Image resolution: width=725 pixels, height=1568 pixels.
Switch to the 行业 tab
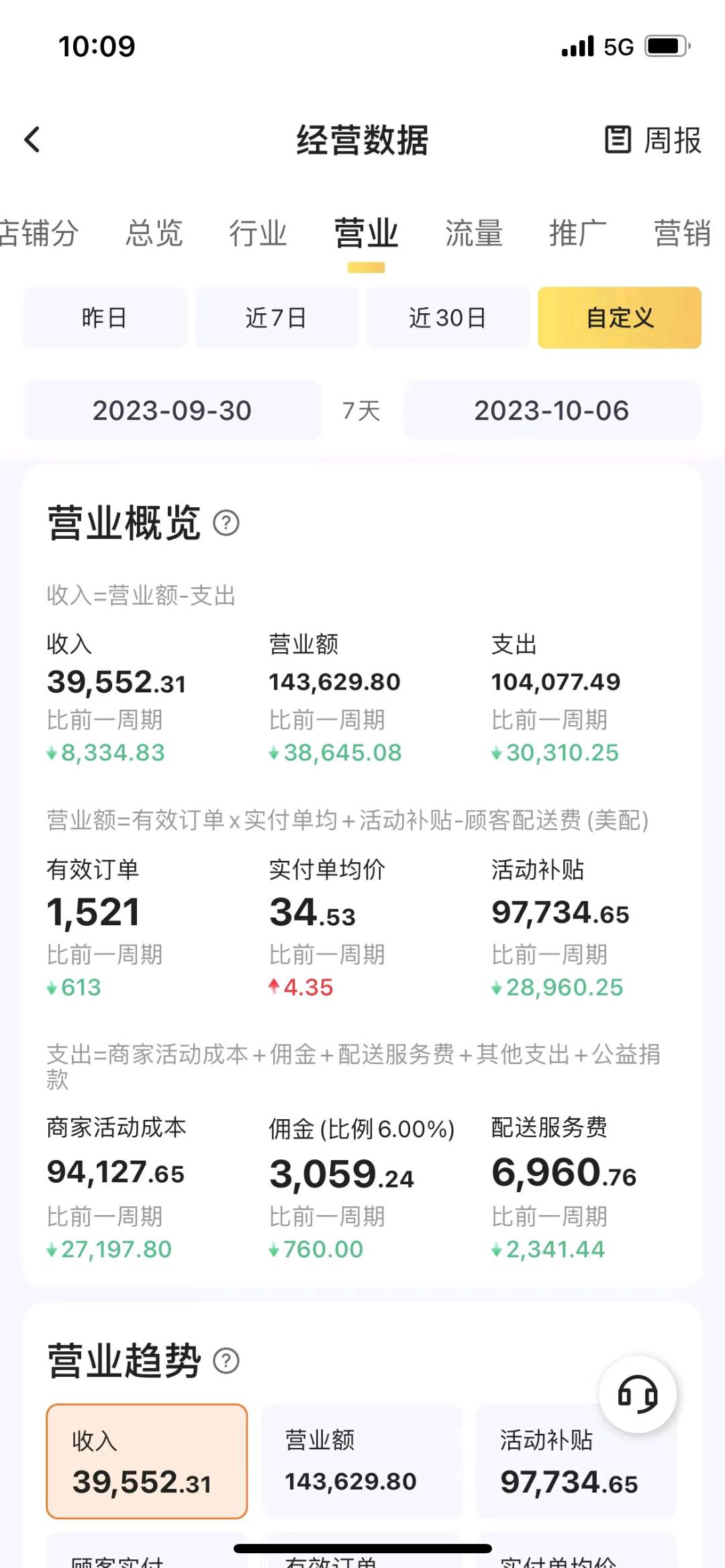(258, 233)
